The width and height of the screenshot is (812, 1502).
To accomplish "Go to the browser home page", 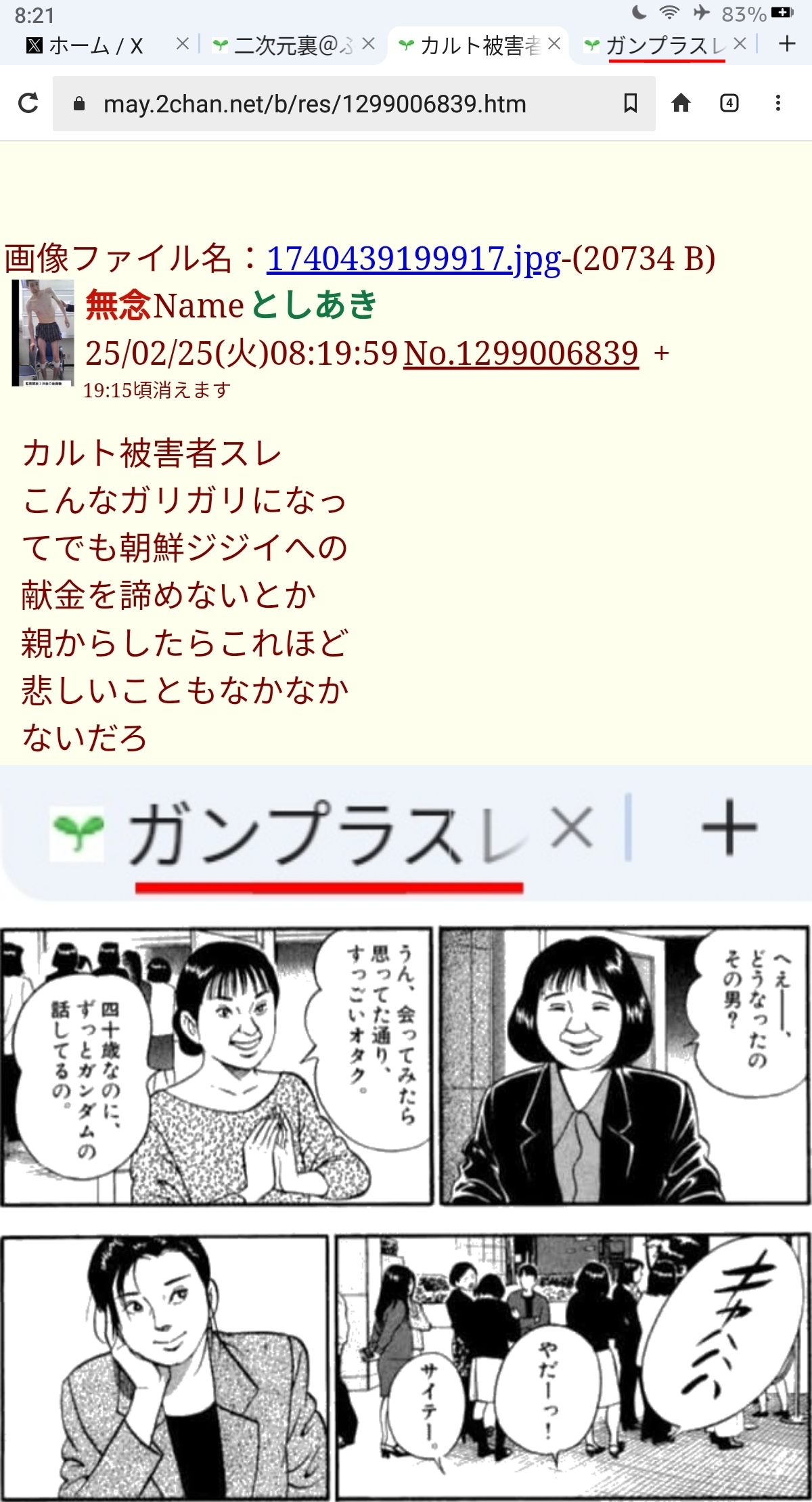I will pos(681,103).
